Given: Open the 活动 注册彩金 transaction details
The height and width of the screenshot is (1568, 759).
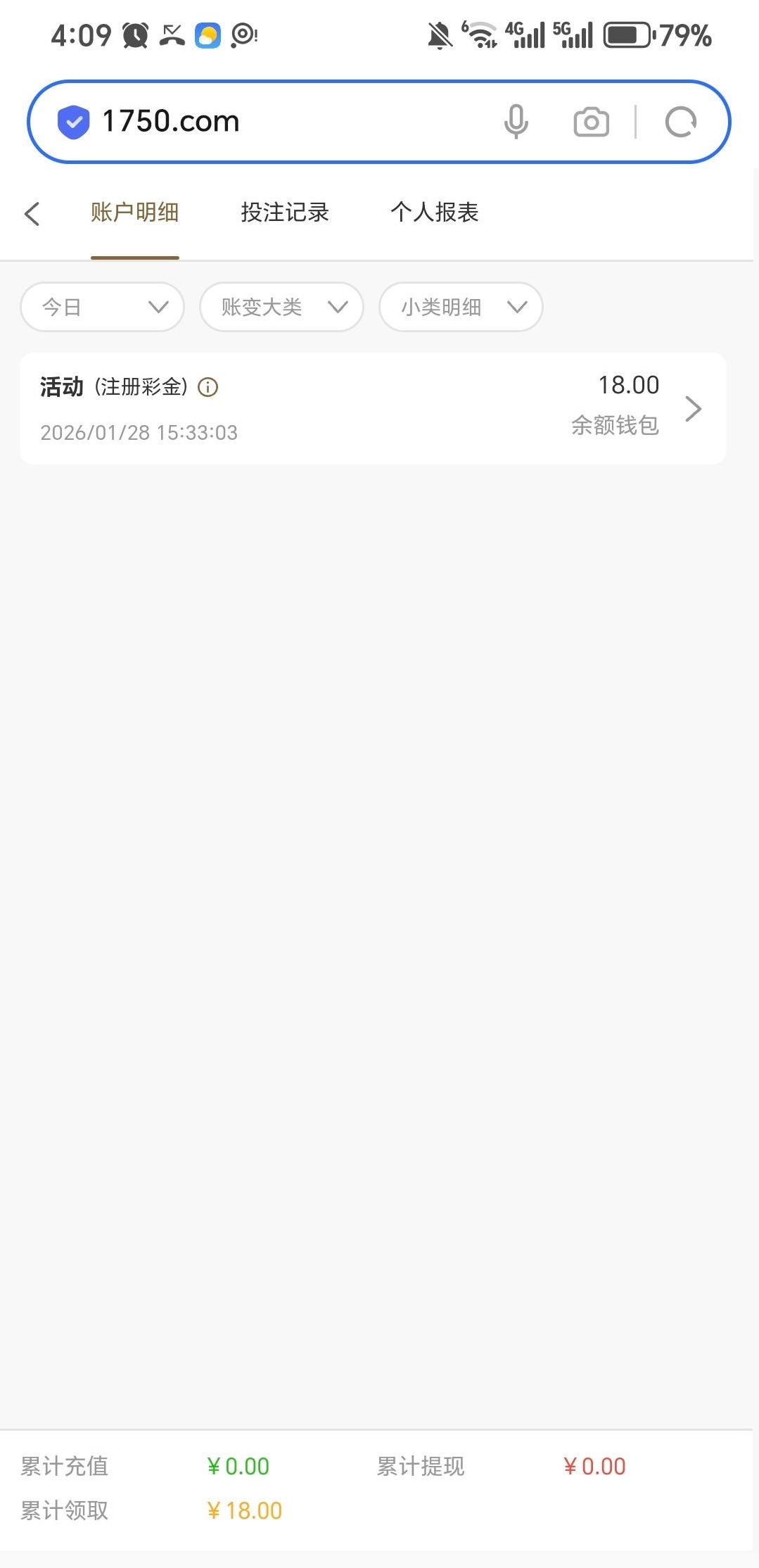Looking at the screenshot, I should [373, 408].
